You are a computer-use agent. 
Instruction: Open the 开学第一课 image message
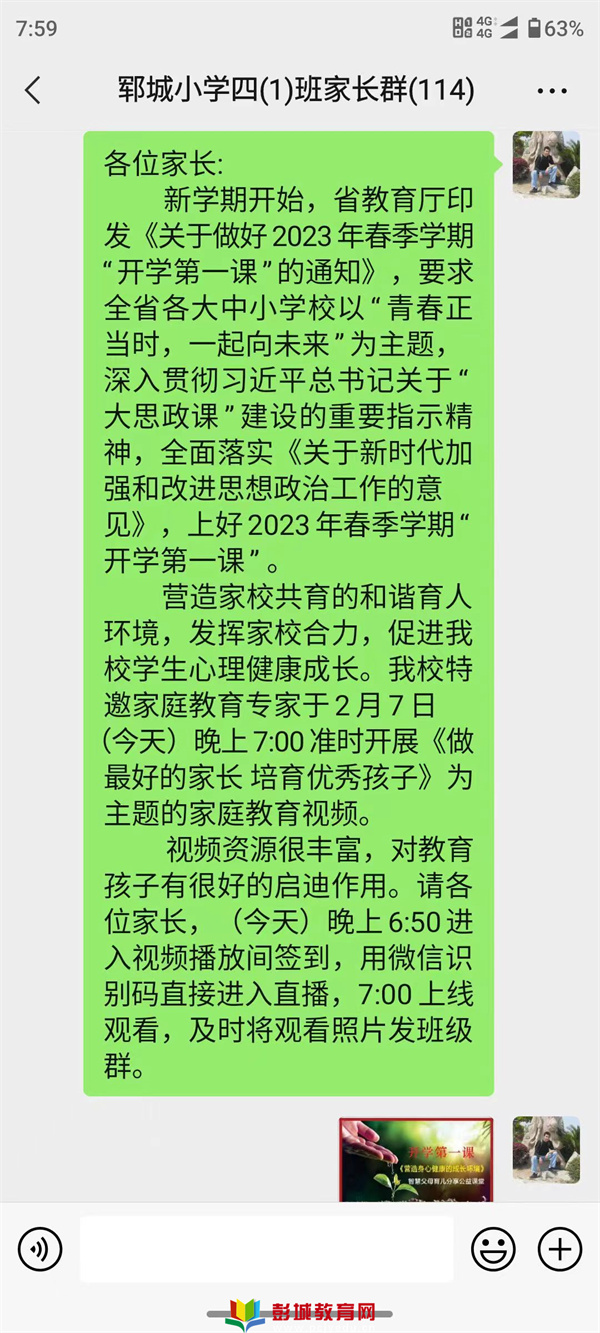[x=416, y=1159]
